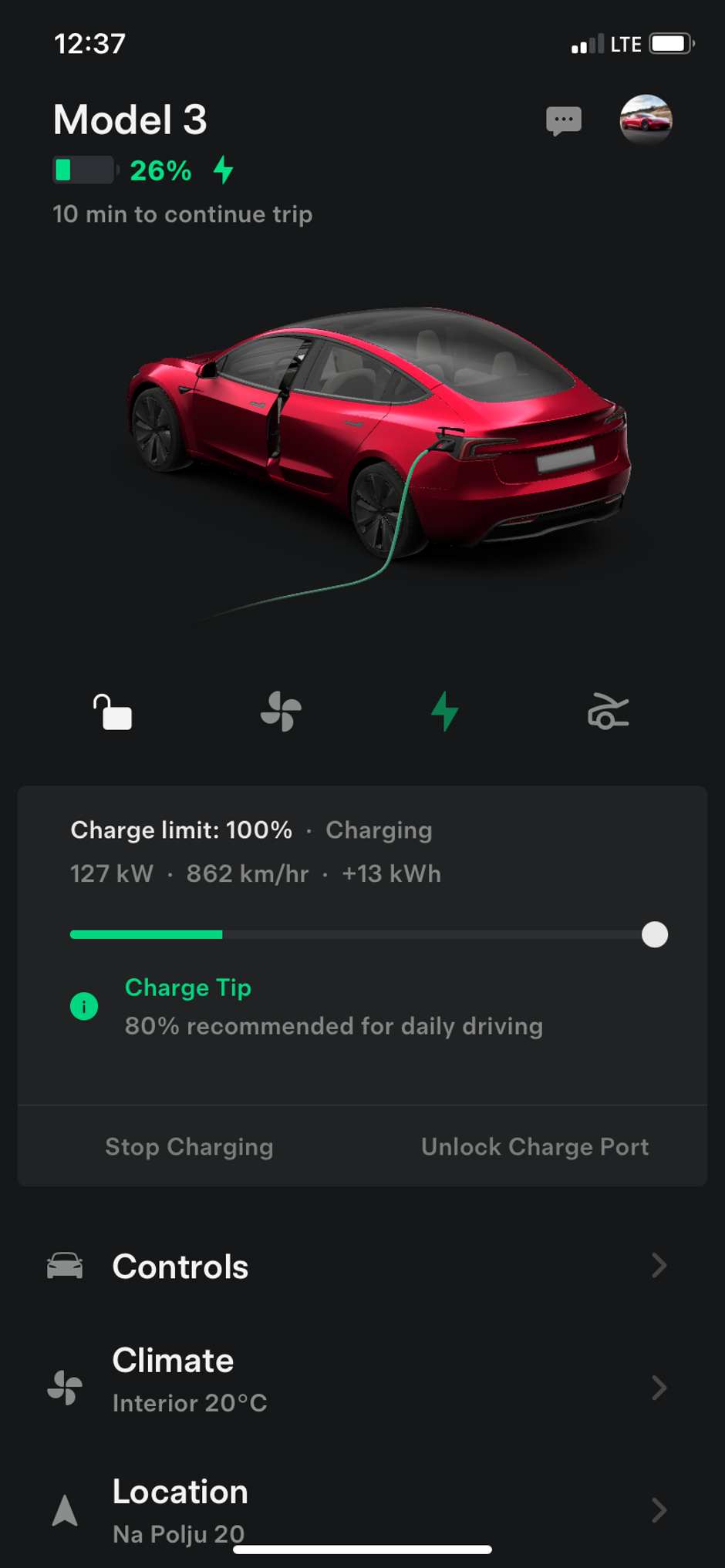Tap the Charge Tip info toggle
This screenshot has height=1568, width=725.
tap(85, 1006)
